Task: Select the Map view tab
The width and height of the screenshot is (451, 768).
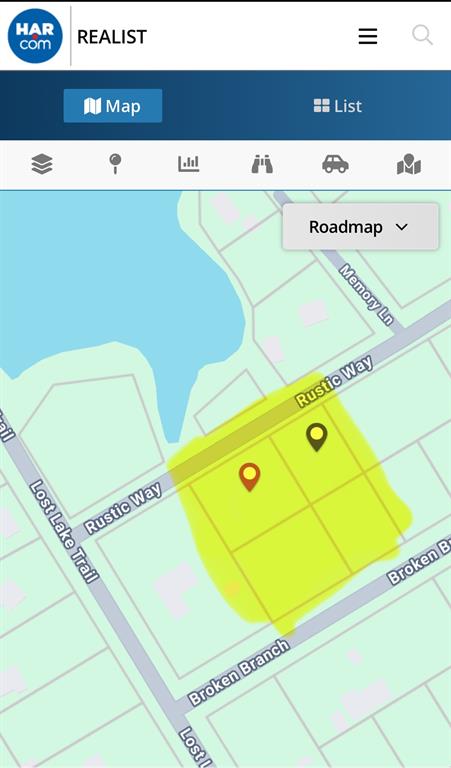Action: (x=113, y=106)
